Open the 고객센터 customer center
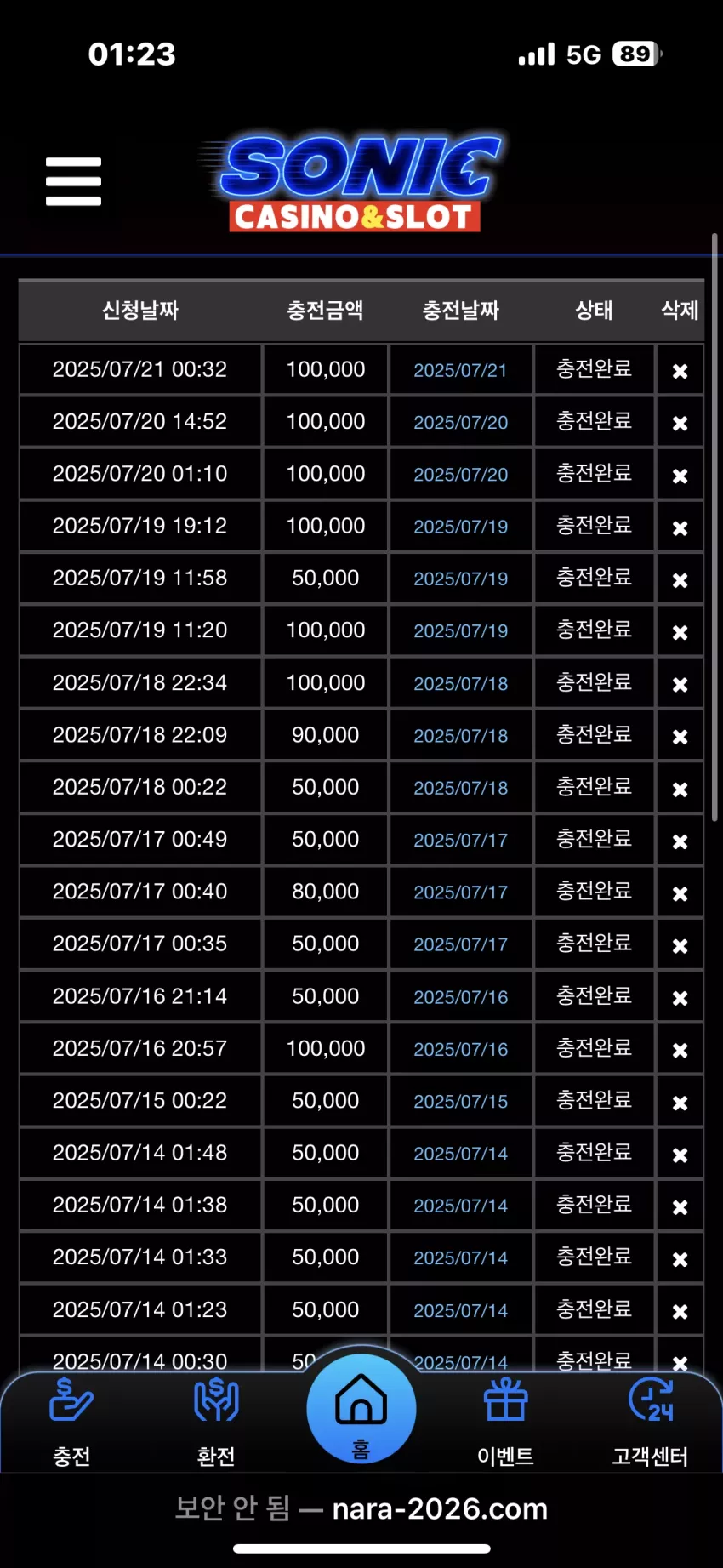Screen dimensions: 723x1568 651,1423
